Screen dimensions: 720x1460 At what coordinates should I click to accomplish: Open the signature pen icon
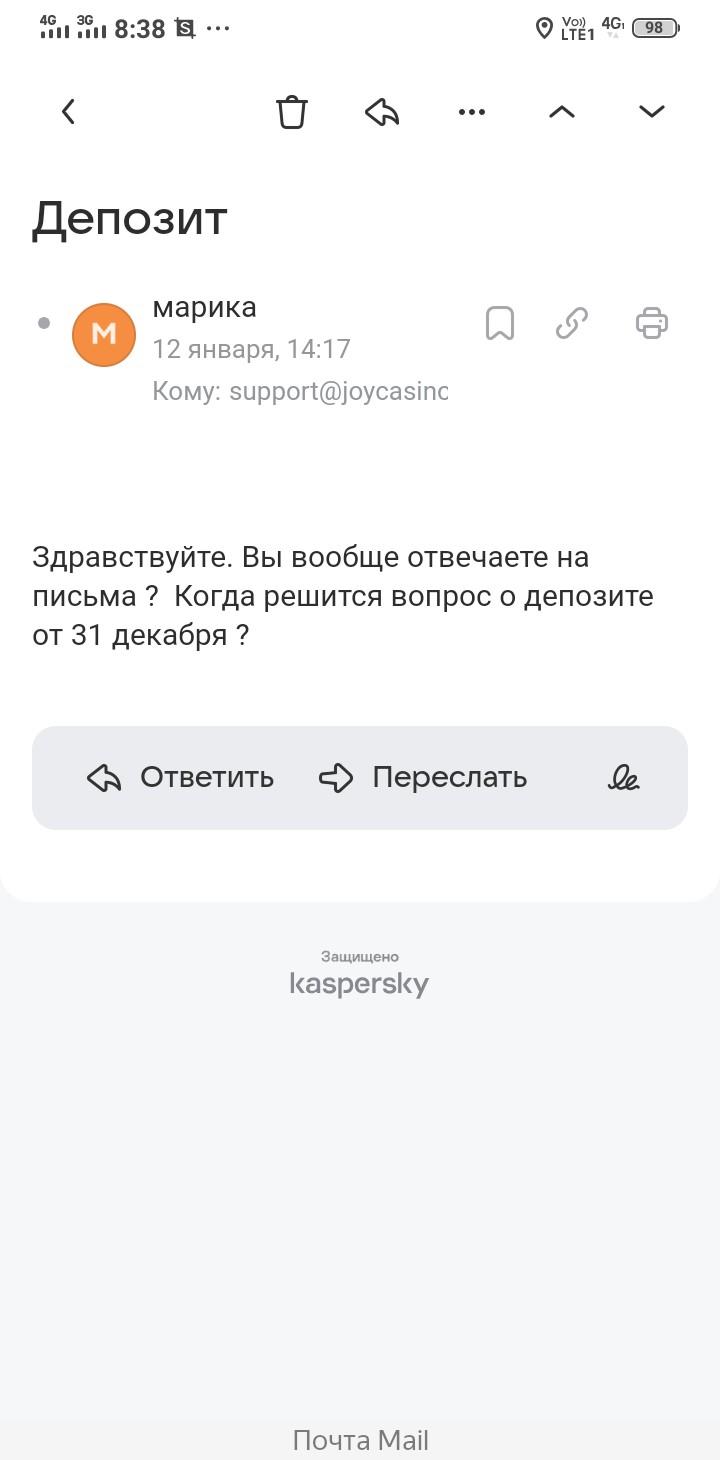pos(624,778)
